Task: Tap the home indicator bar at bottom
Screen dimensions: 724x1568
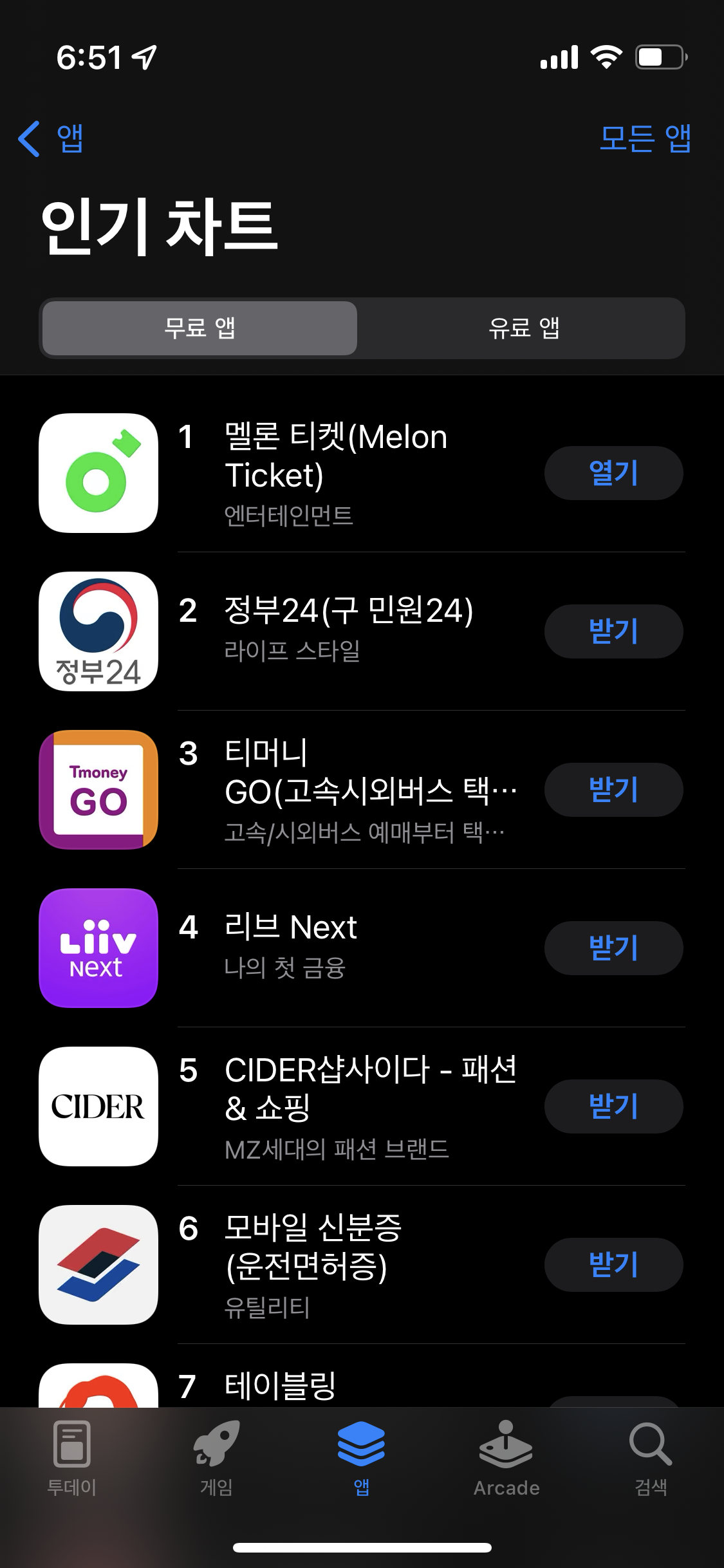Action: 362,1547
